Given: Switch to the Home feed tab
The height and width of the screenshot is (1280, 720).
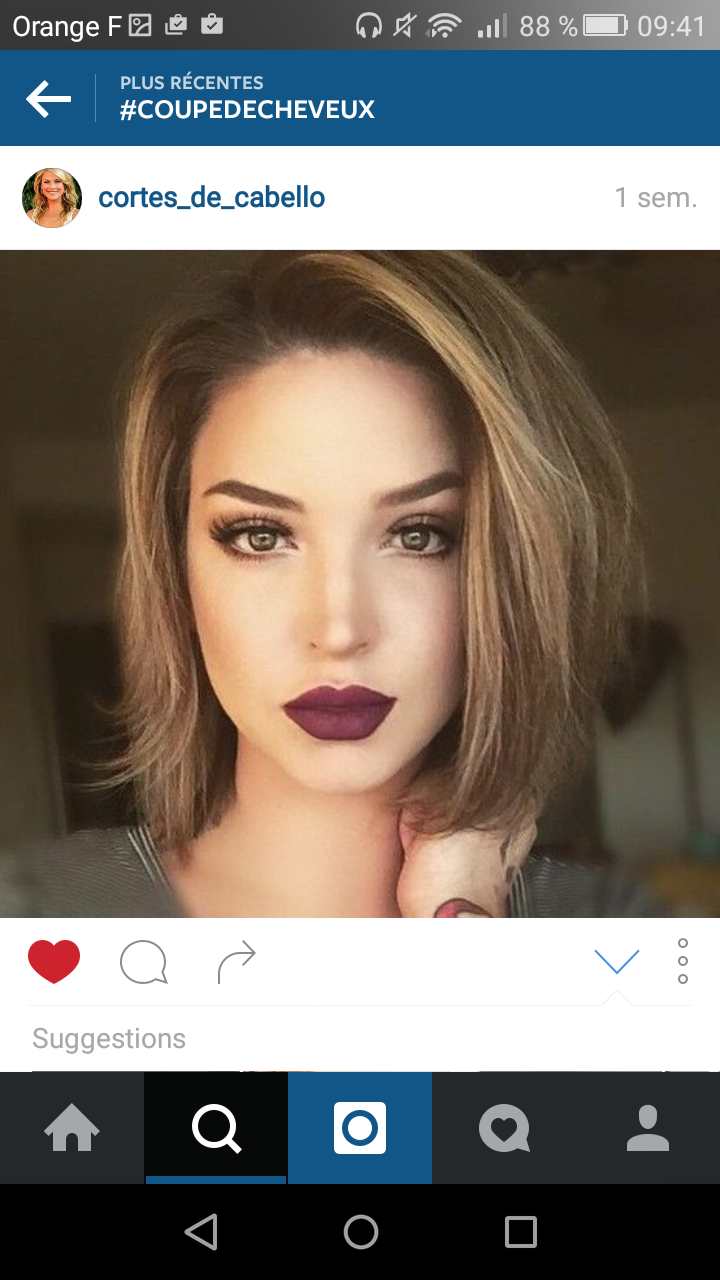Looking at the screenshot, I should pos(72,1128).
